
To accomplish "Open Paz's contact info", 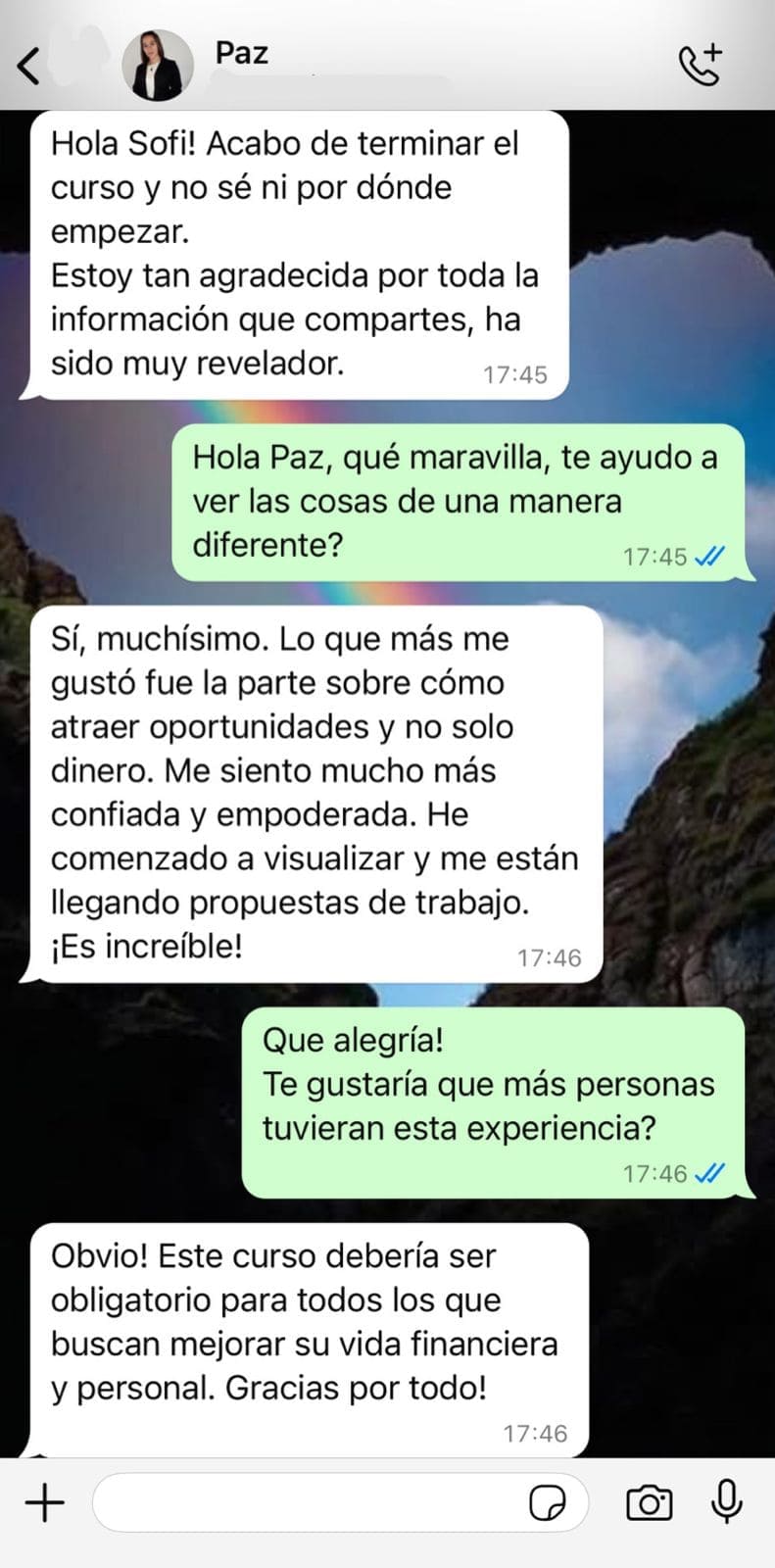I will pyautogui.click(x=241, y=54).
